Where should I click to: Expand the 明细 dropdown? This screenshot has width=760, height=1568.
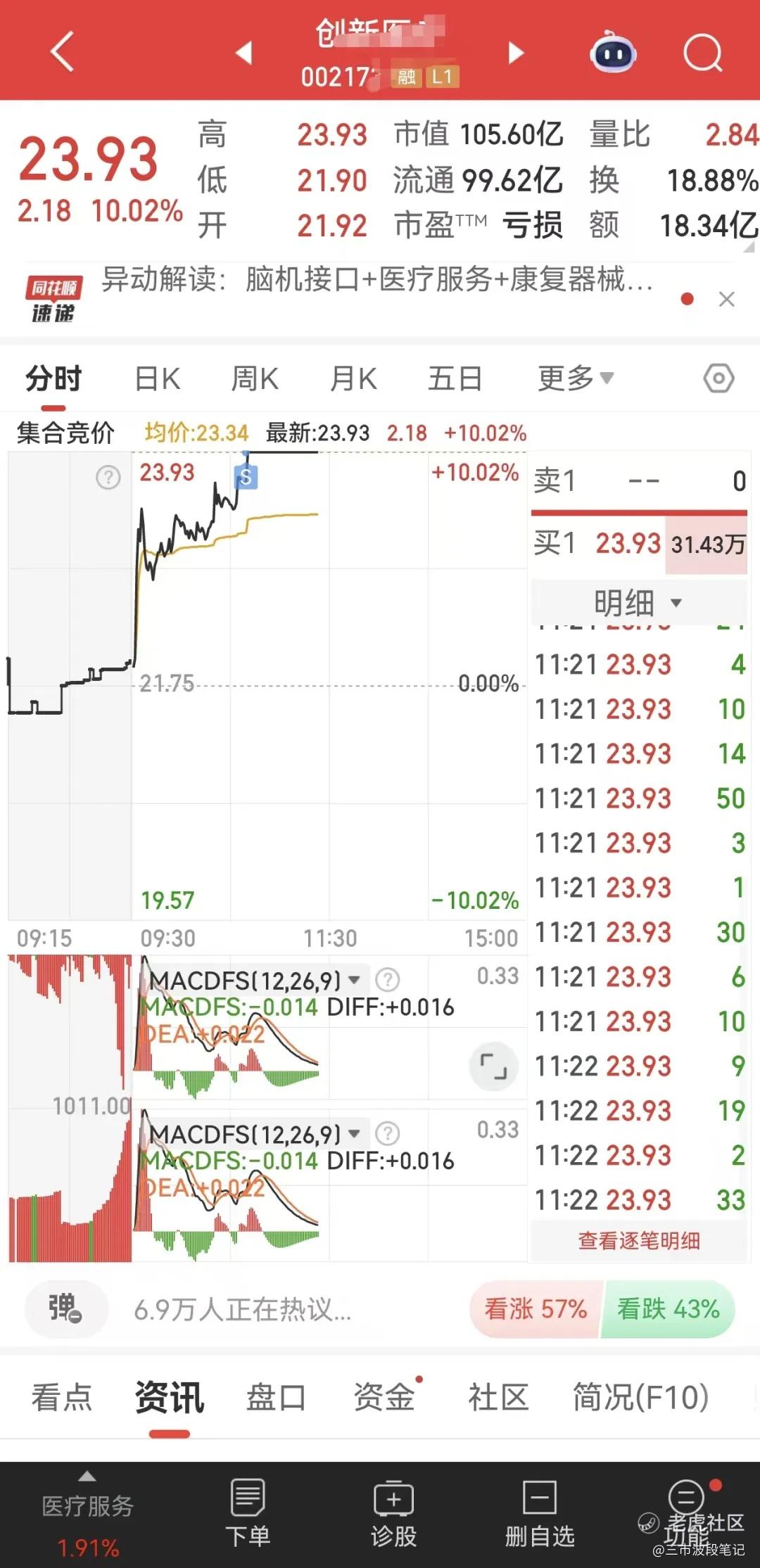638,603
